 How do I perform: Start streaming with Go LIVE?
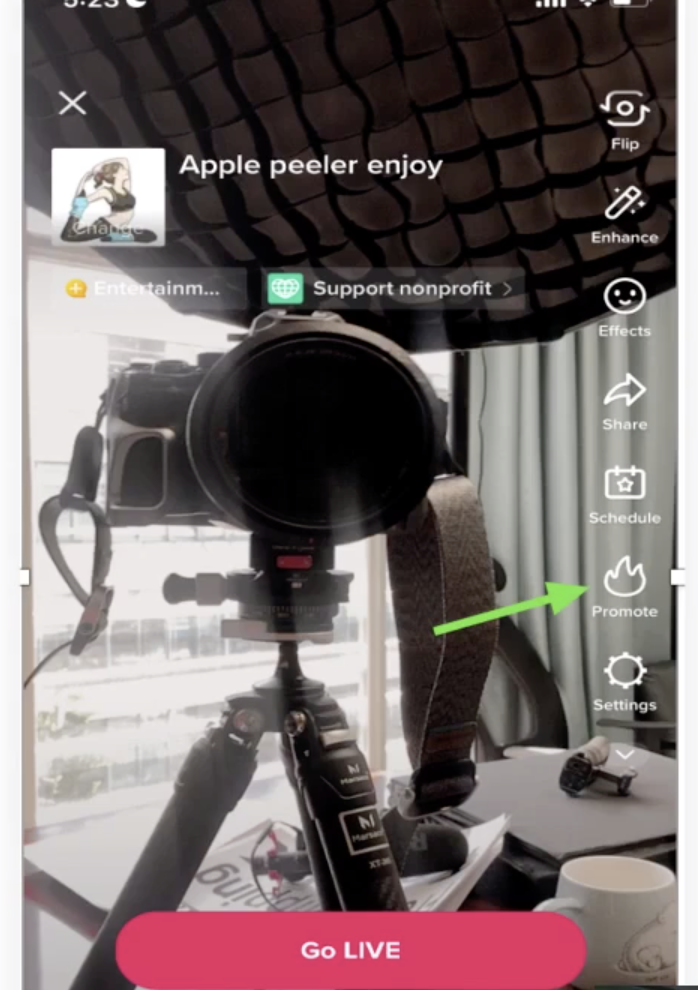point(350,950)
